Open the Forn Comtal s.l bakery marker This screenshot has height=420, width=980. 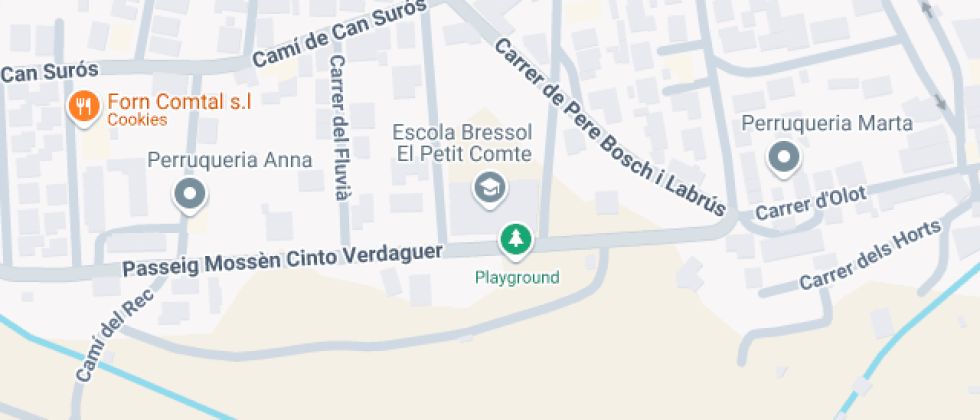[x=82, y=106]
